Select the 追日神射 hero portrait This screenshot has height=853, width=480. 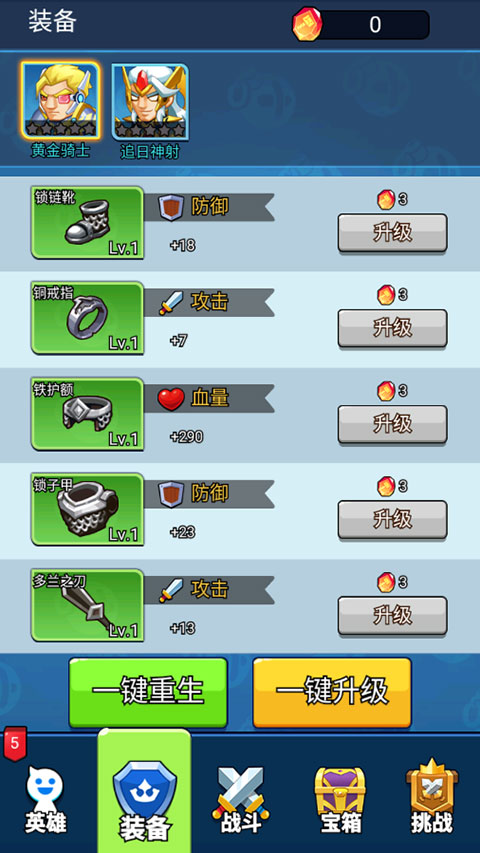150,101
